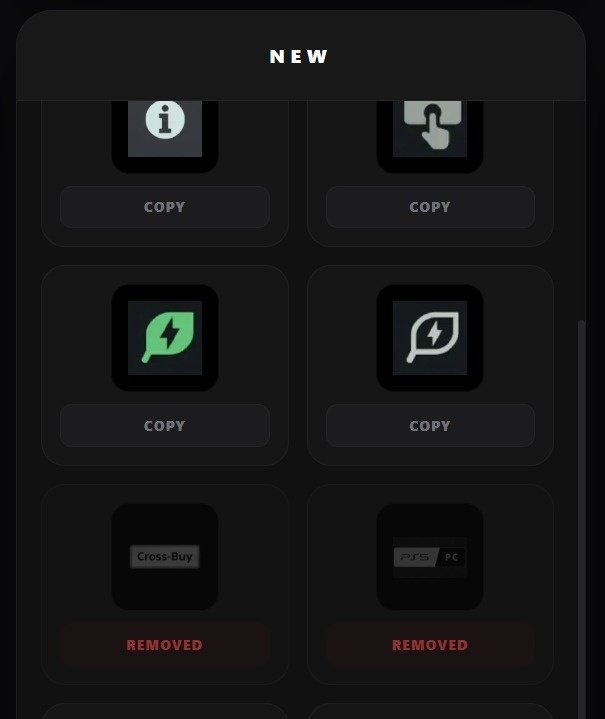Screen dimensions: 605x719
Task: Copy the touch finger icon
Action: tap(430, 207)
